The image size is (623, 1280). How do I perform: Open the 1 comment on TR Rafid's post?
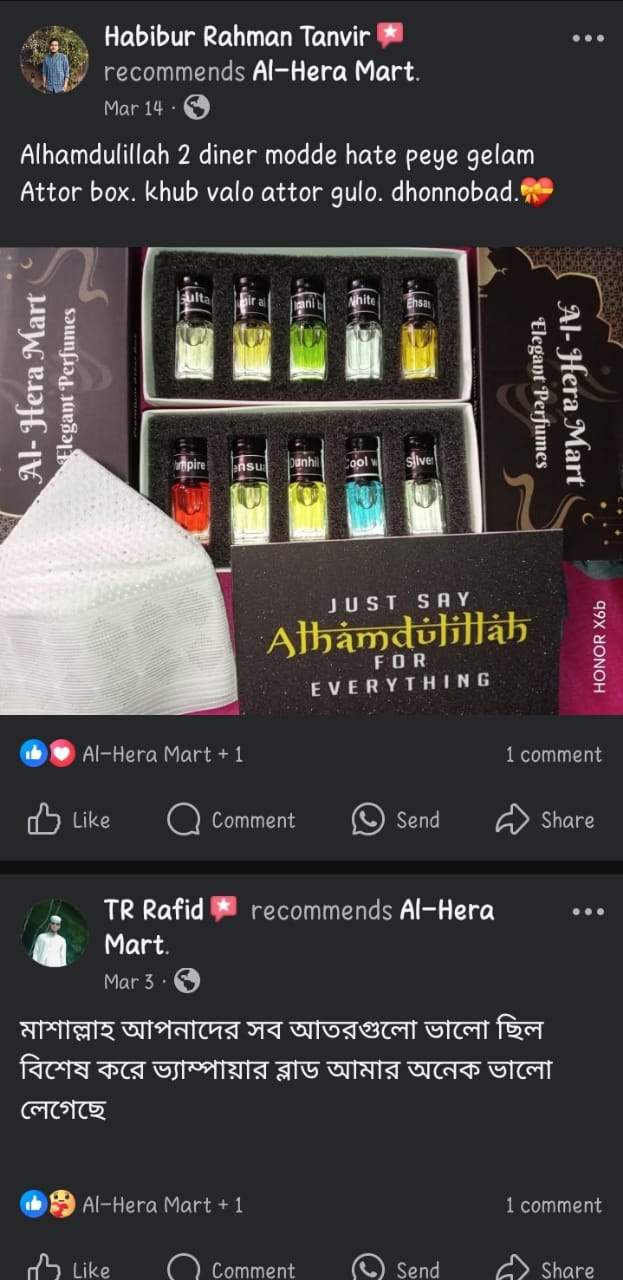pyautogui.click(x=553, y=1205)
